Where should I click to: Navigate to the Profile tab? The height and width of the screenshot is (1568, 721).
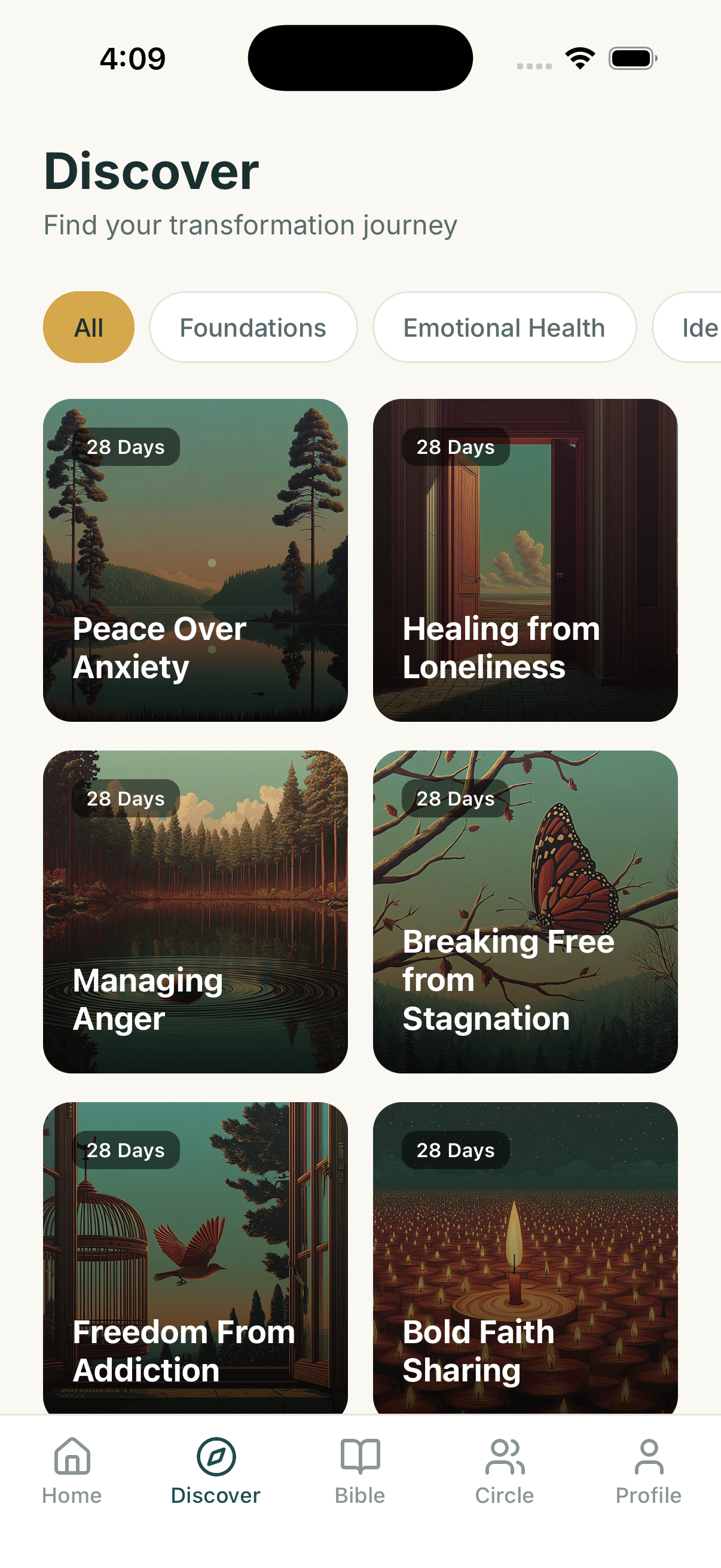coord(649,1470)
